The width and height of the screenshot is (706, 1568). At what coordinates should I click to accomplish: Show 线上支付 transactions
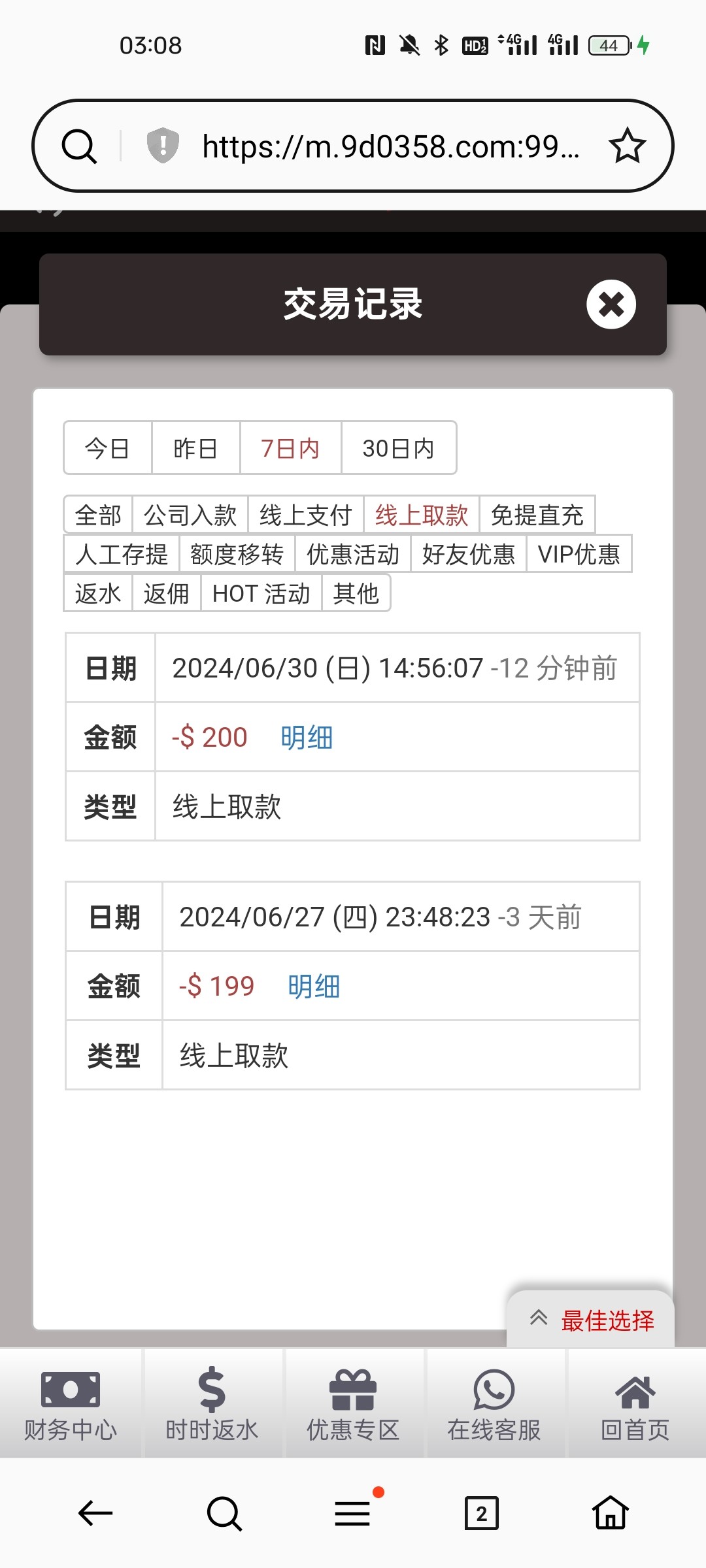305,515
